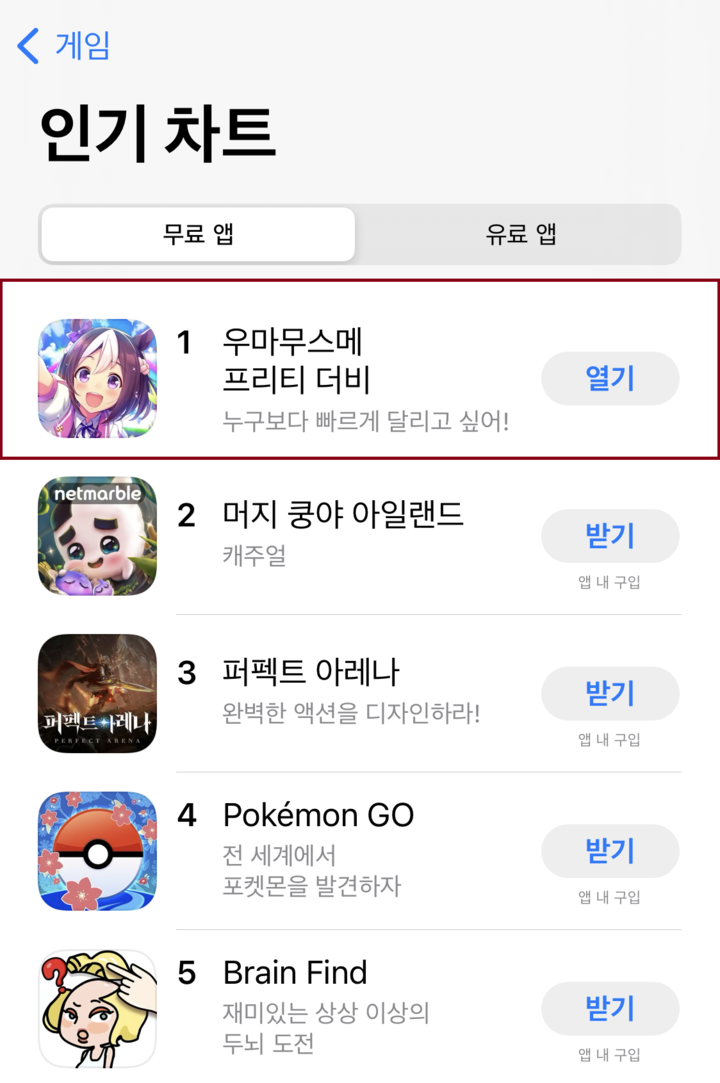720x1083 pixels.
Task: Get Brain Find via 받기 button
Action: tap(610, 1009)
